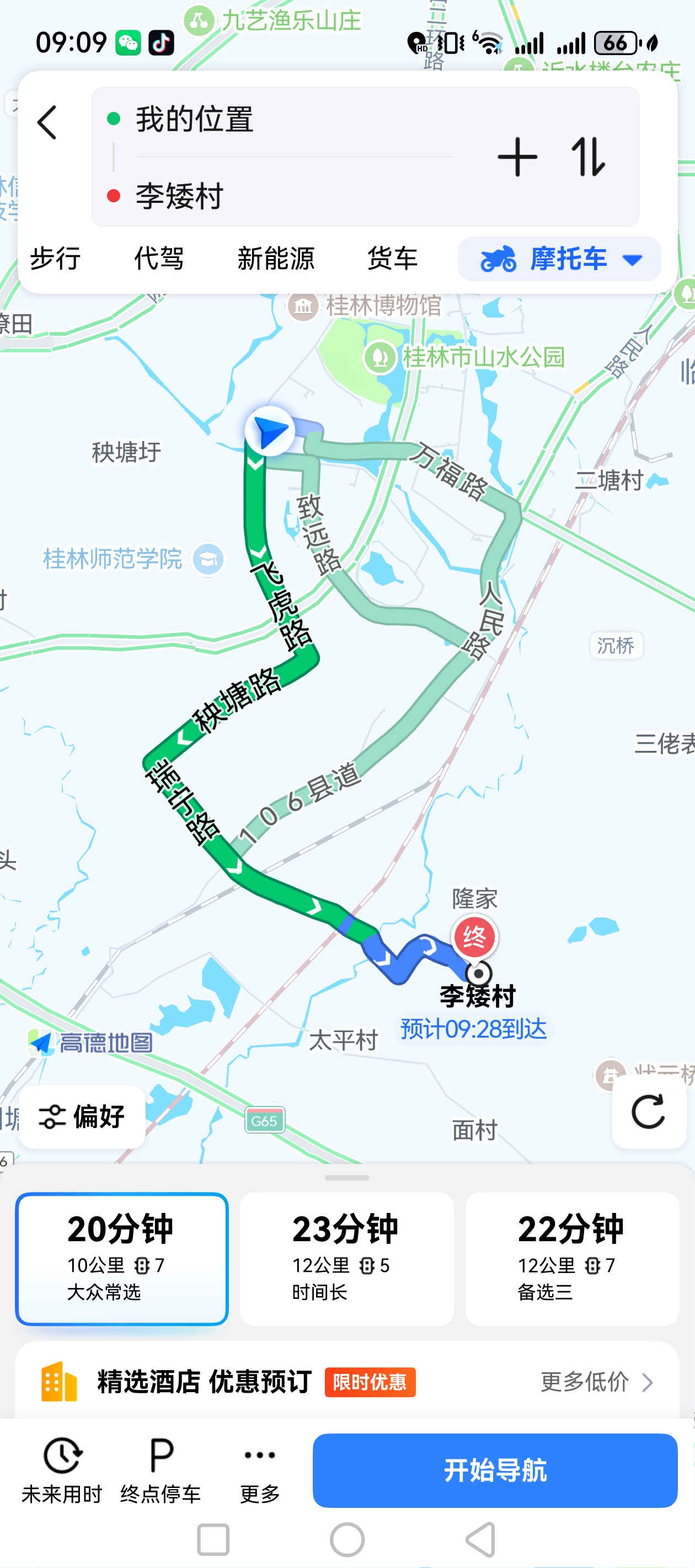The height and width of the screenshot is (1568, 695).
Task: Choose the 货车 tab
Action: tap(392, 259)
